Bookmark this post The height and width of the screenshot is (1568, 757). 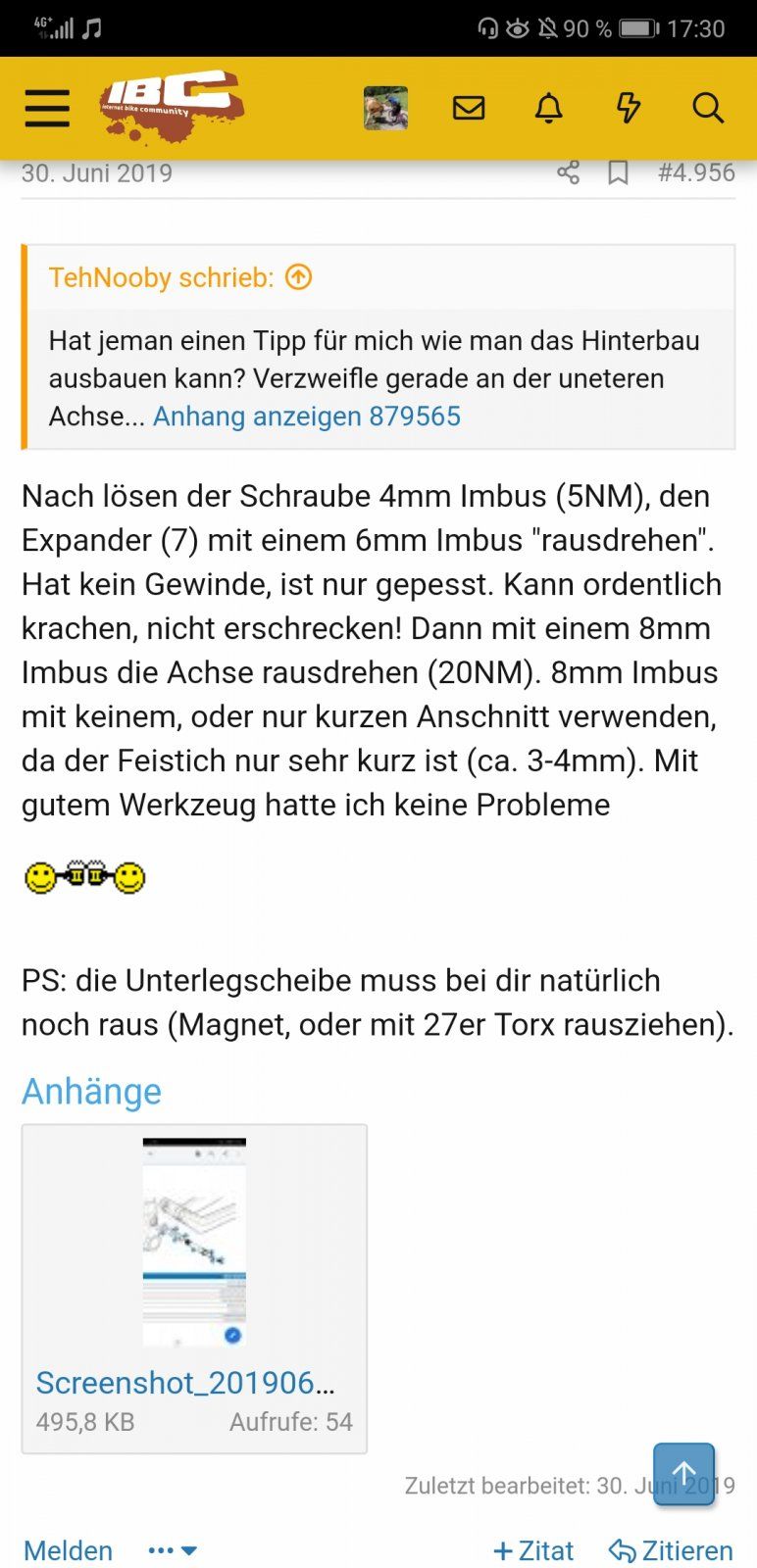click(x=618, y=173)
